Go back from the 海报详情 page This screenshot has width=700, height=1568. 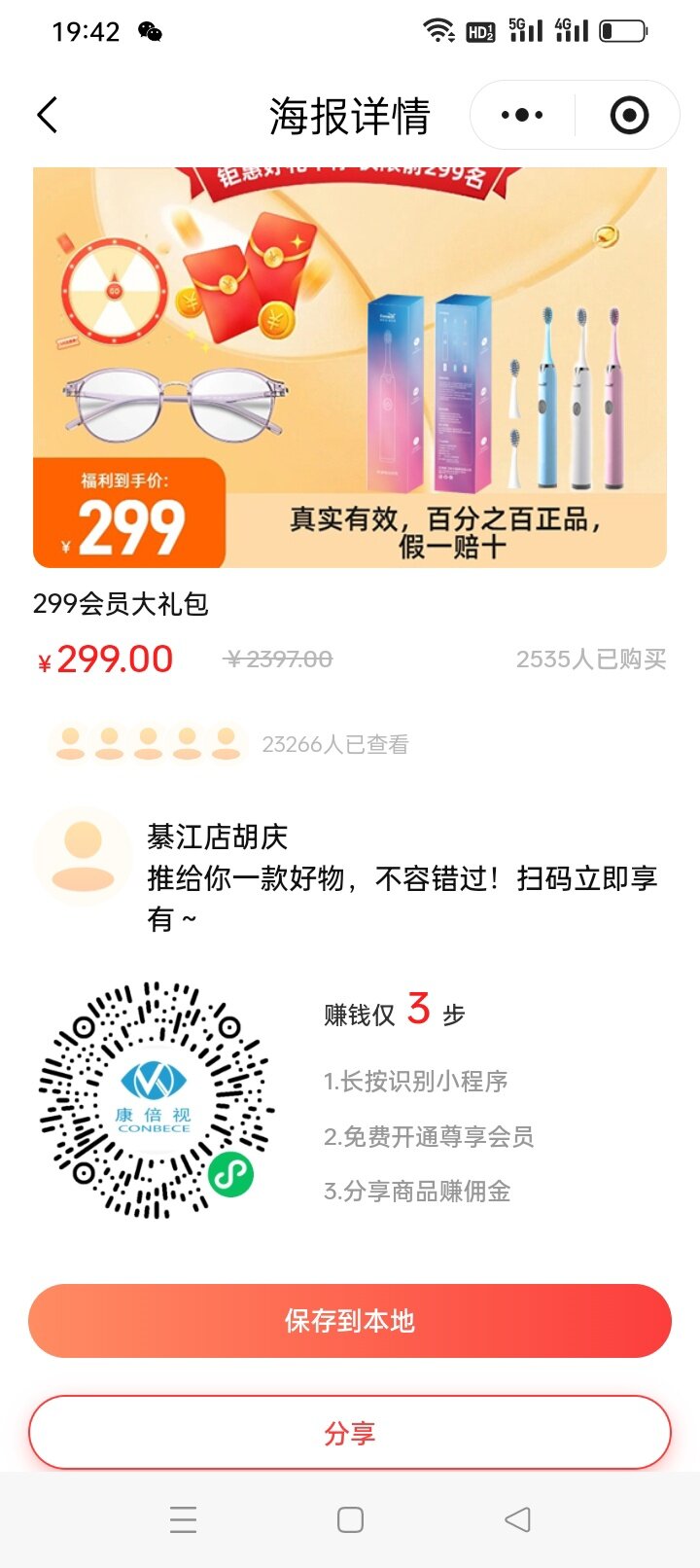pos(48,115)
